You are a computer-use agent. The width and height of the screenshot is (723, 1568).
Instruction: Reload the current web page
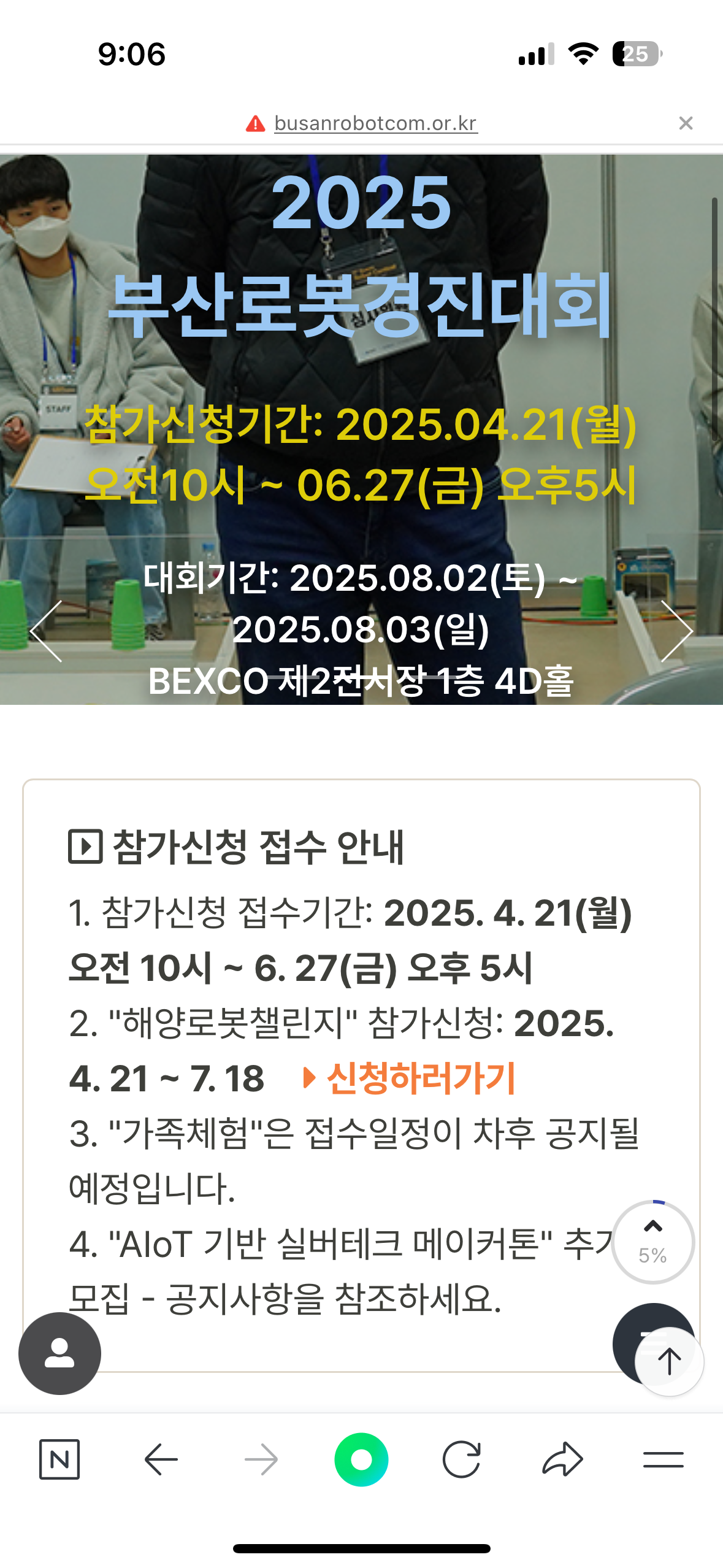(x=461, y=1459)
